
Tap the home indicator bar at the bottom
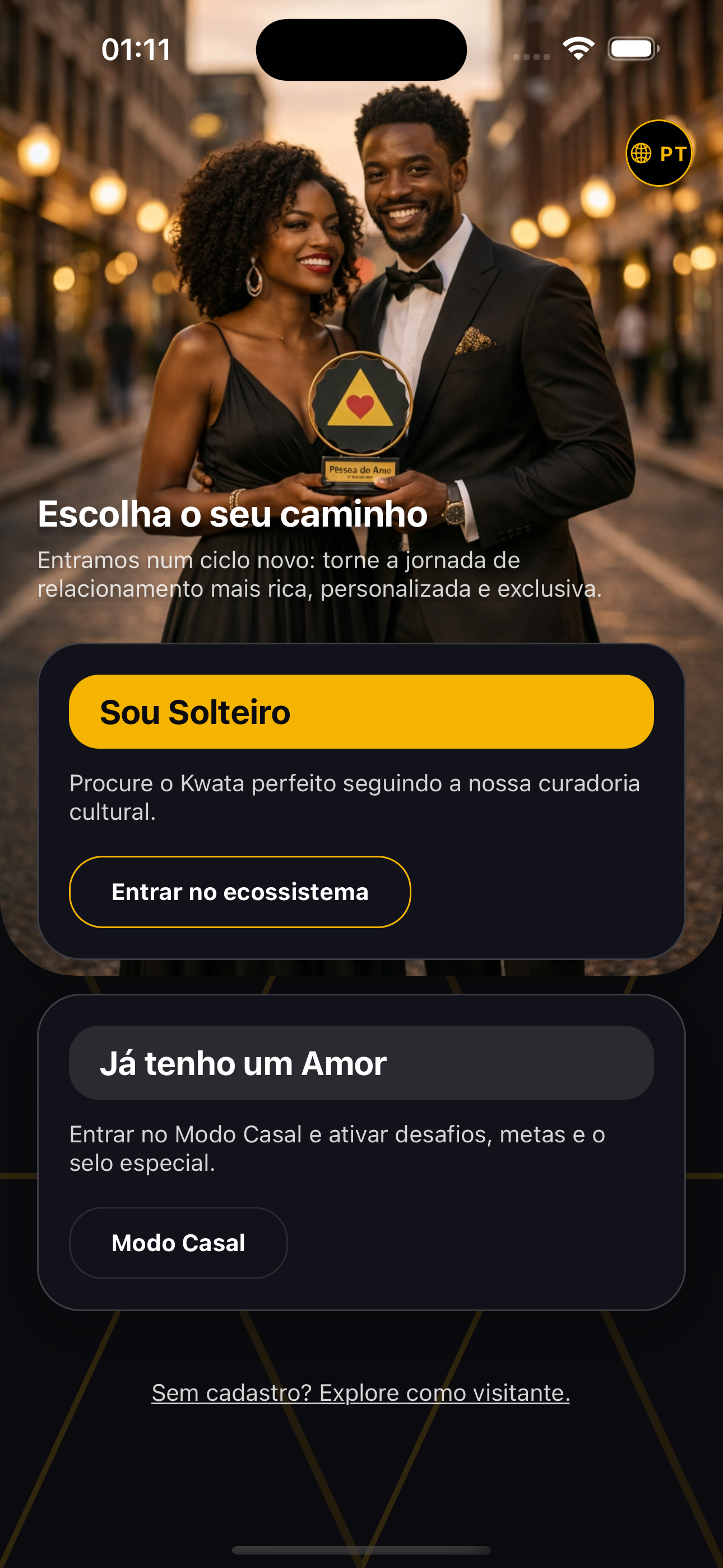[x=361, y=1548]
